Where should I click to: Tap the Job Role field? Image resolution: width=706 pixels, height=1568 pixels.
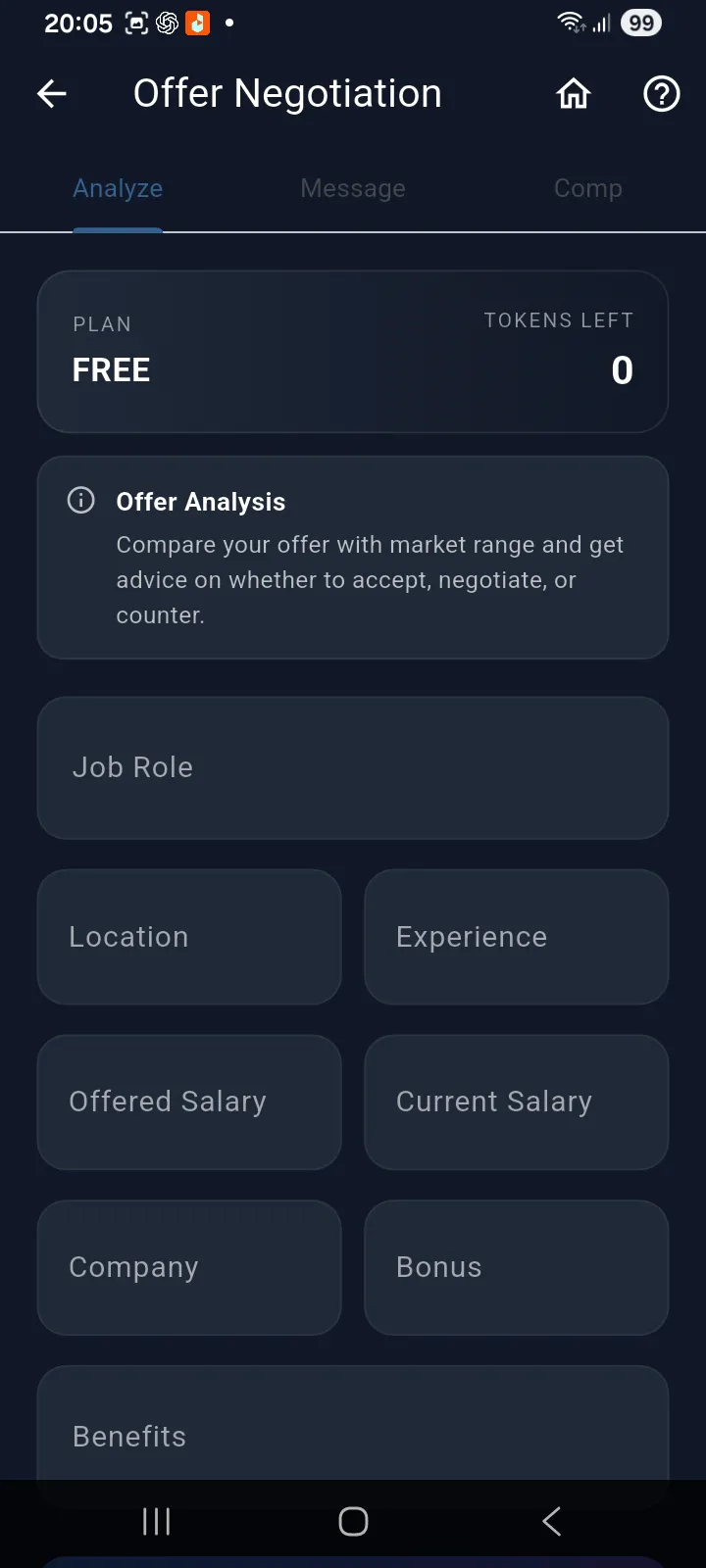353,768
